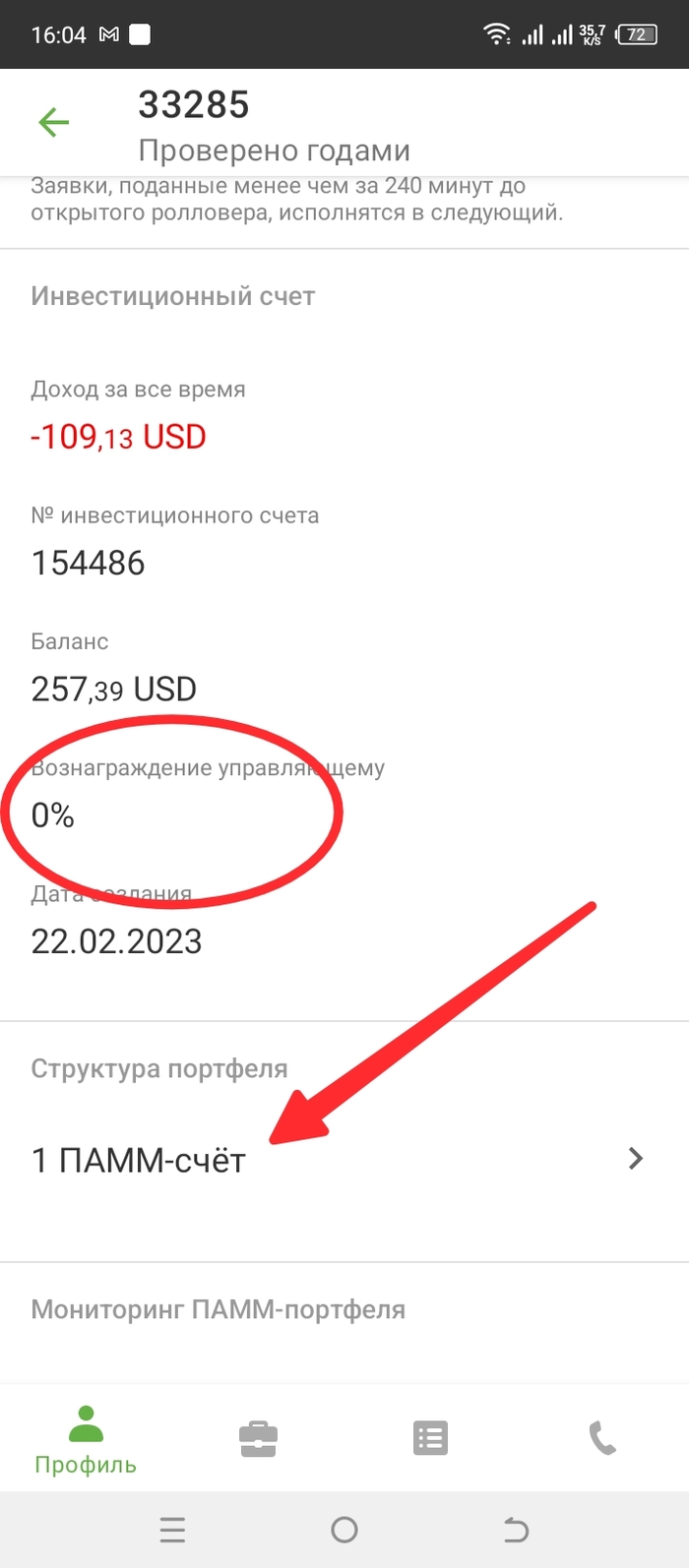Open the list tab in bottom navigation

pos(430,1438)
